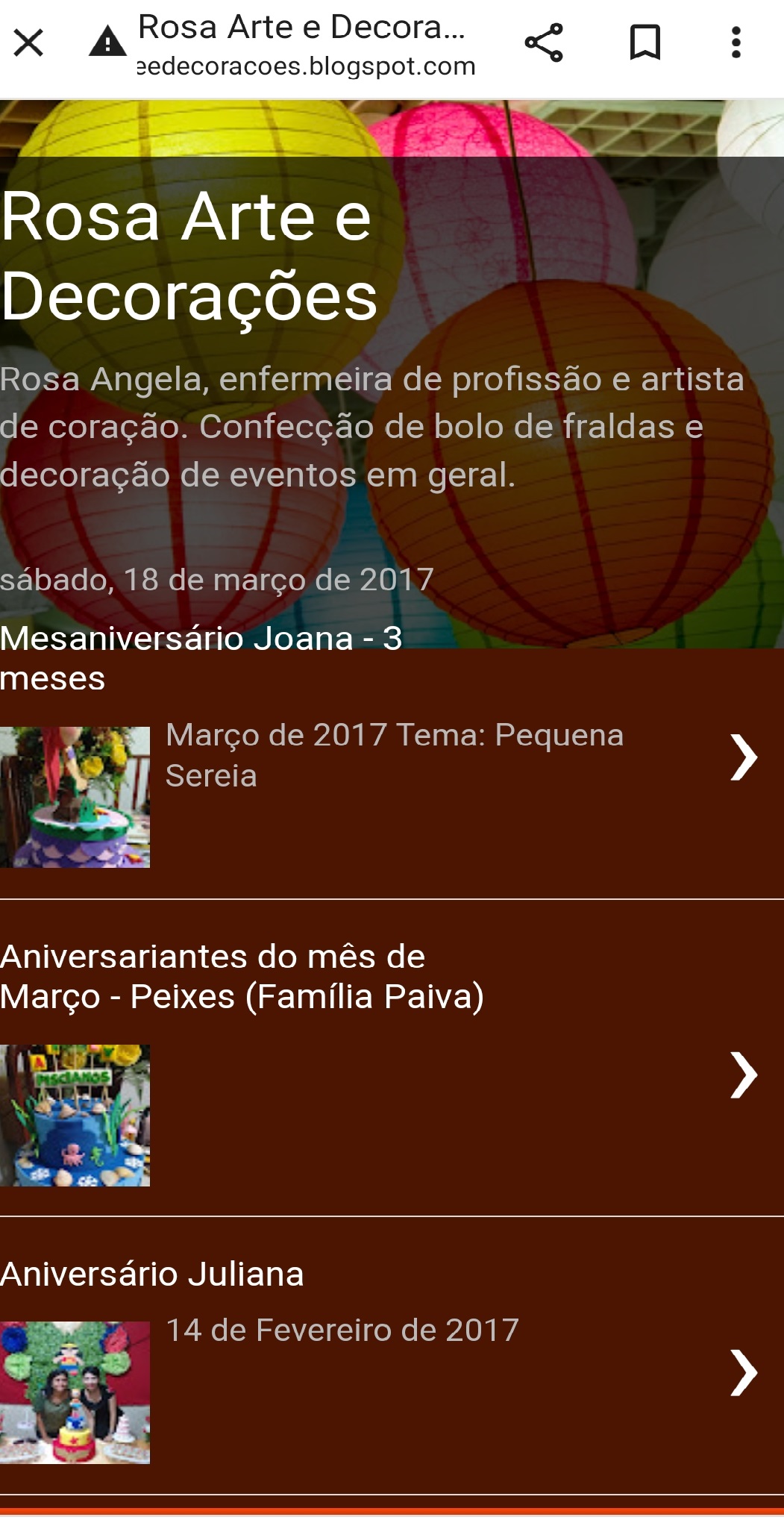This screenshot has width=784, height=1523.
Task: Open the Aniversariantes do mês de Março post
Action: 242,976
